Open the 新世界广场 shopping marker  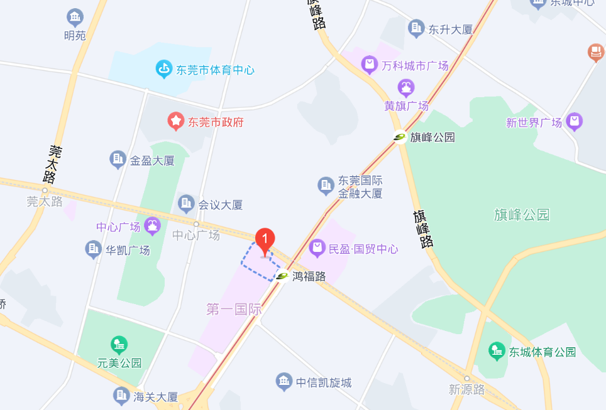[x=574, y=122]
